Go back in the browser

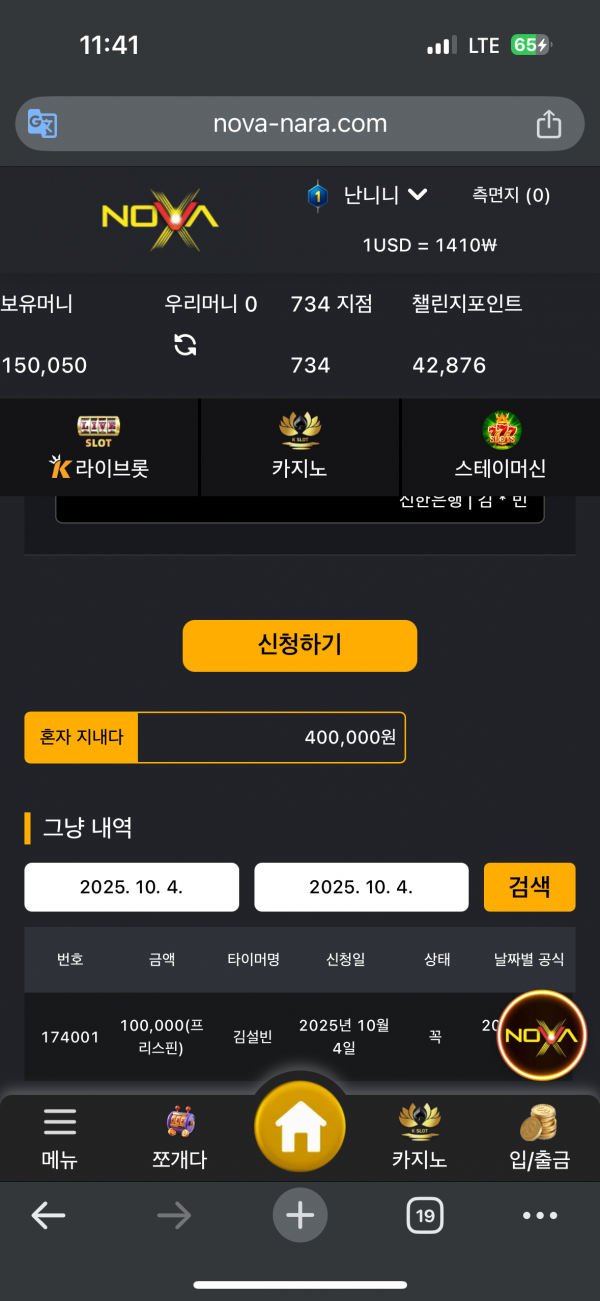tap(48, 1215)
